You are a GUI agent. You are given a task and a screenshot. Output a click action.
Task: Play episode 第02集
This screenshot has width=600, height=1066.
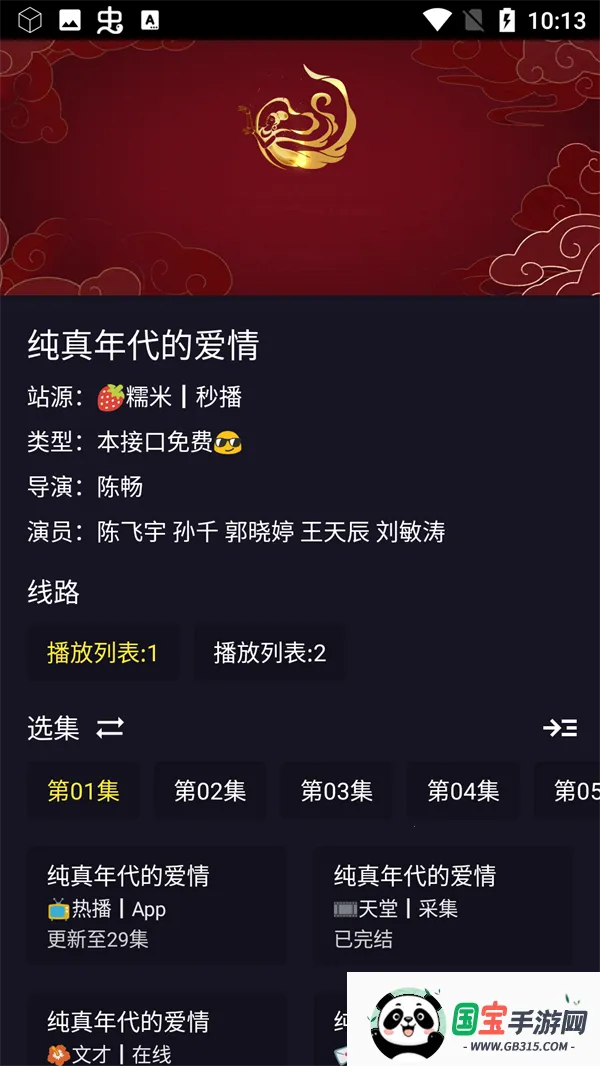point(210,791)
